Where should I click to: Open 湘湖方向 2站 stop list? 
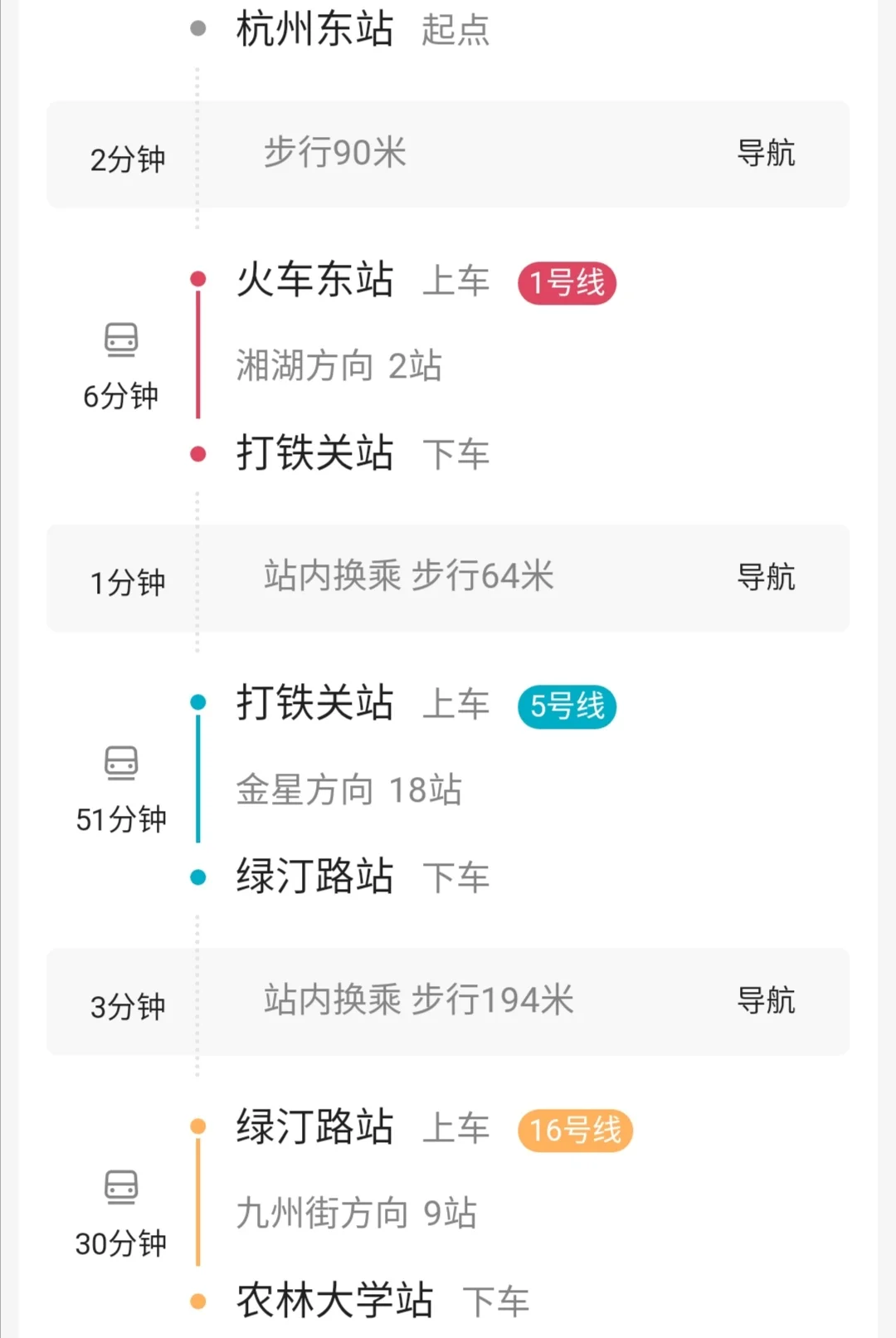(337, 365)
